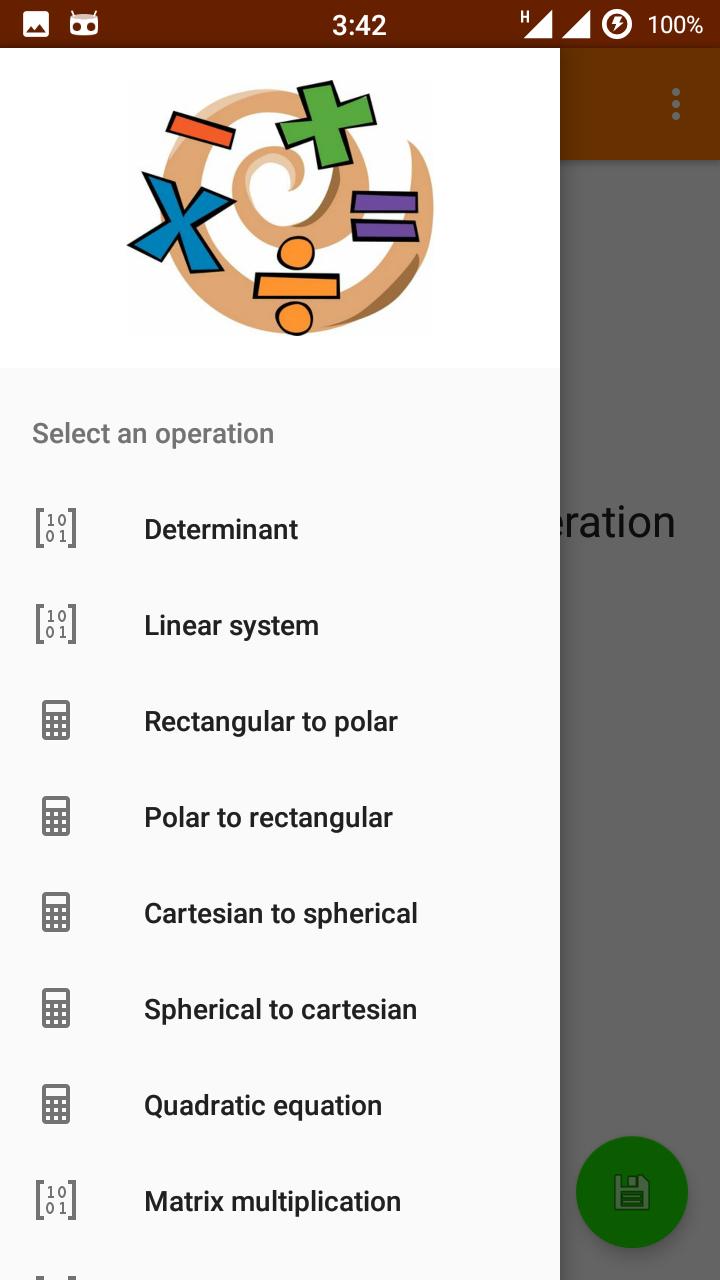Click the calculator icon beside Spherical to cartesian

pyautogui.click(x=57, y=1008)
